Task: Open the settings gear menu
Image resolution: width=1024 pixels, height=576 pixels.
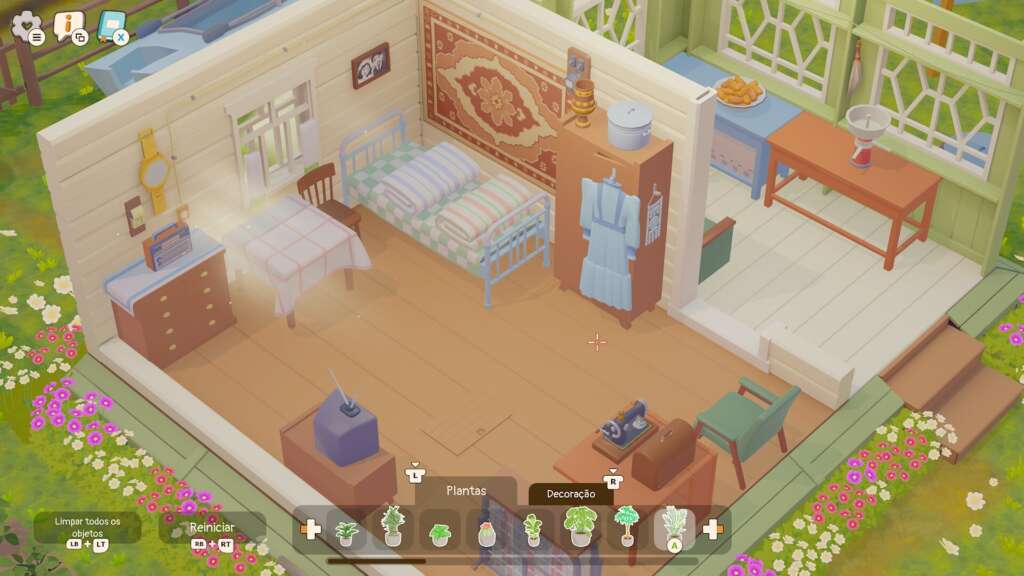Action: 26,25
